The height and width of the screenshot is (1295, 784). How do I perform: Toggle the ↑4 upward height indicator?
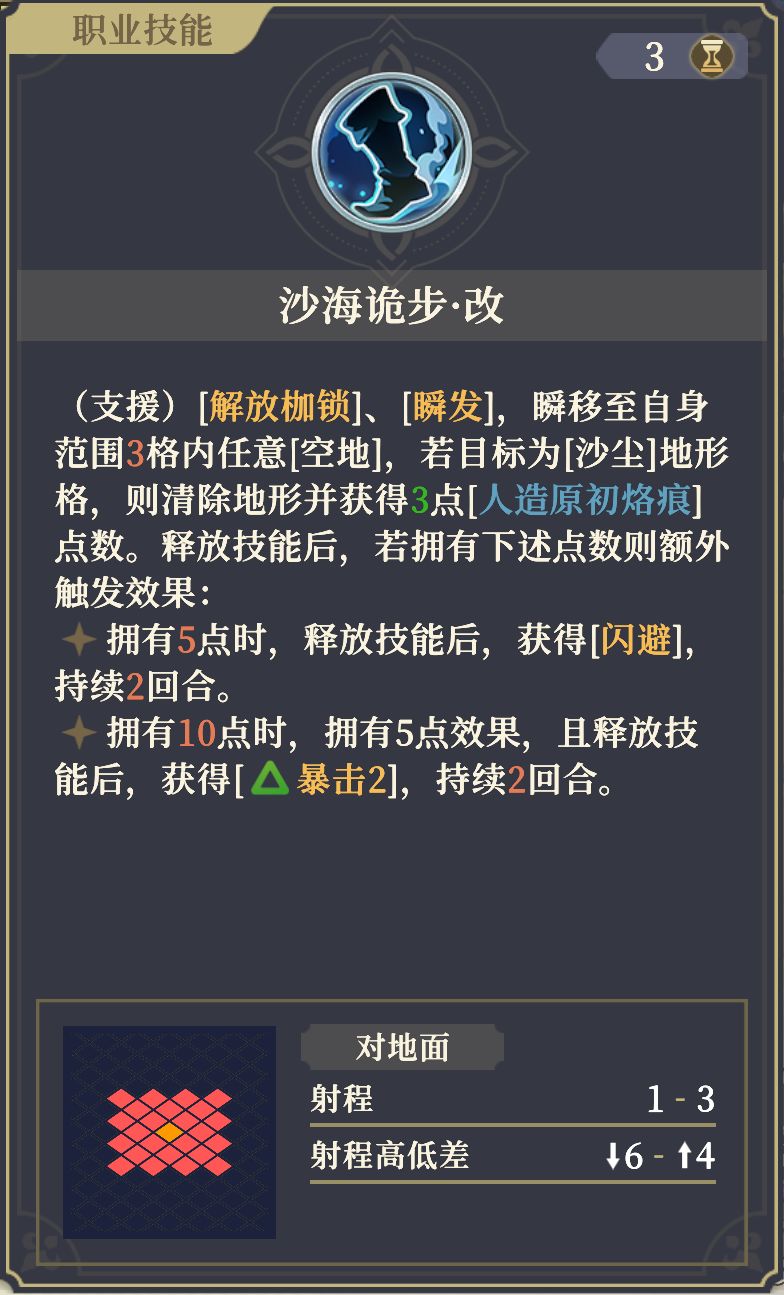[697, 1157]
